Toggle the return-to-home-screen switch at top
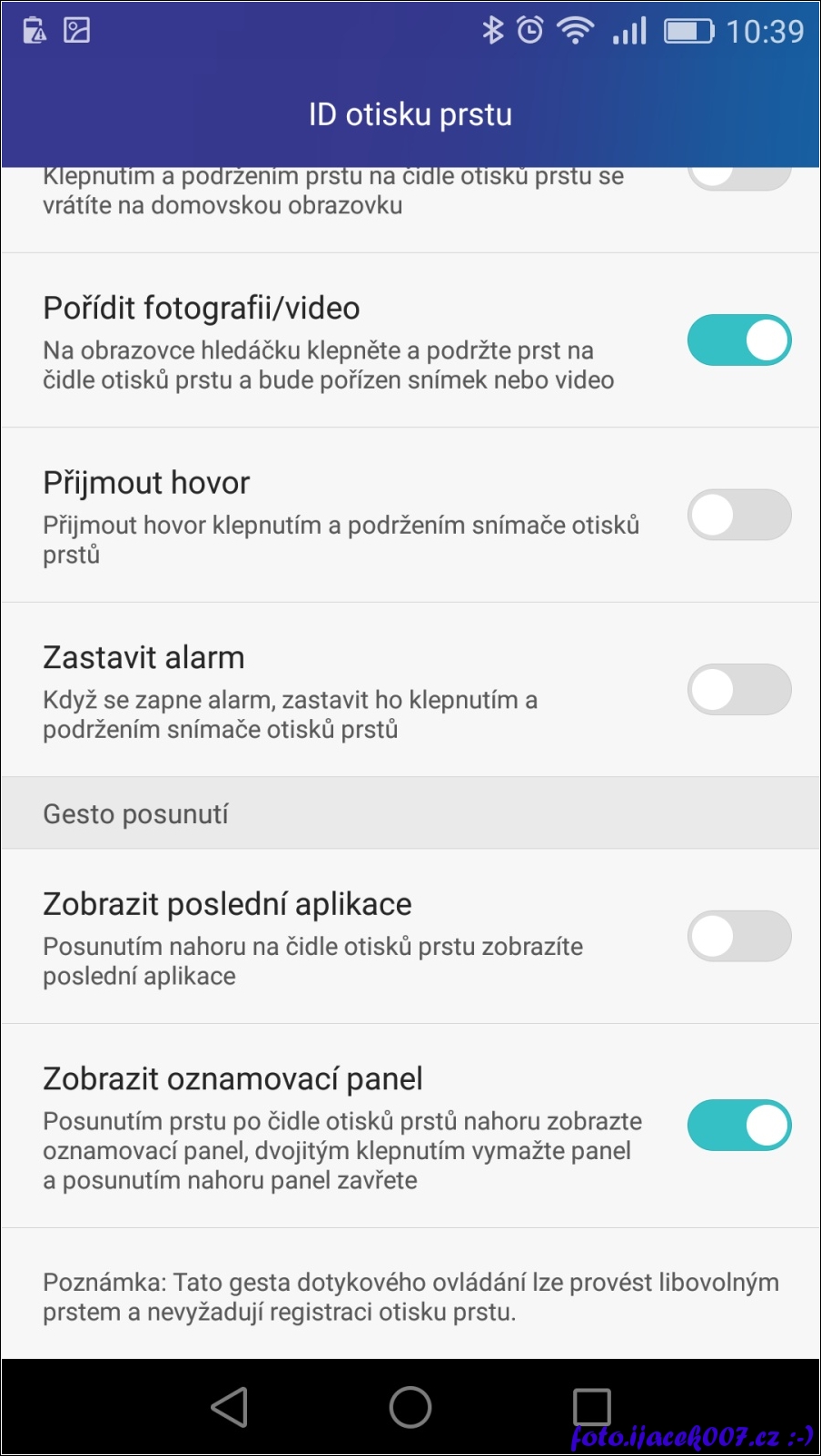Screen dimensions: 821x1456 (738, 177)
